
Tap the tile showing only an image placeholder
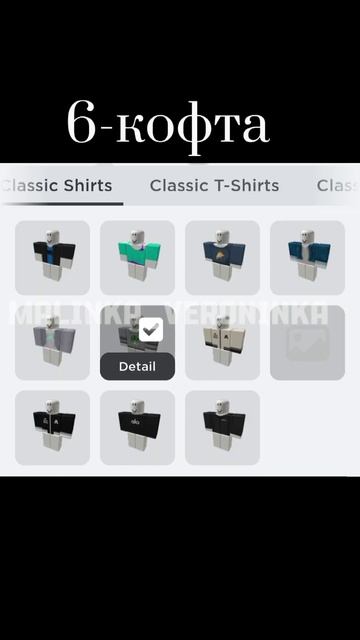[307, 343]
